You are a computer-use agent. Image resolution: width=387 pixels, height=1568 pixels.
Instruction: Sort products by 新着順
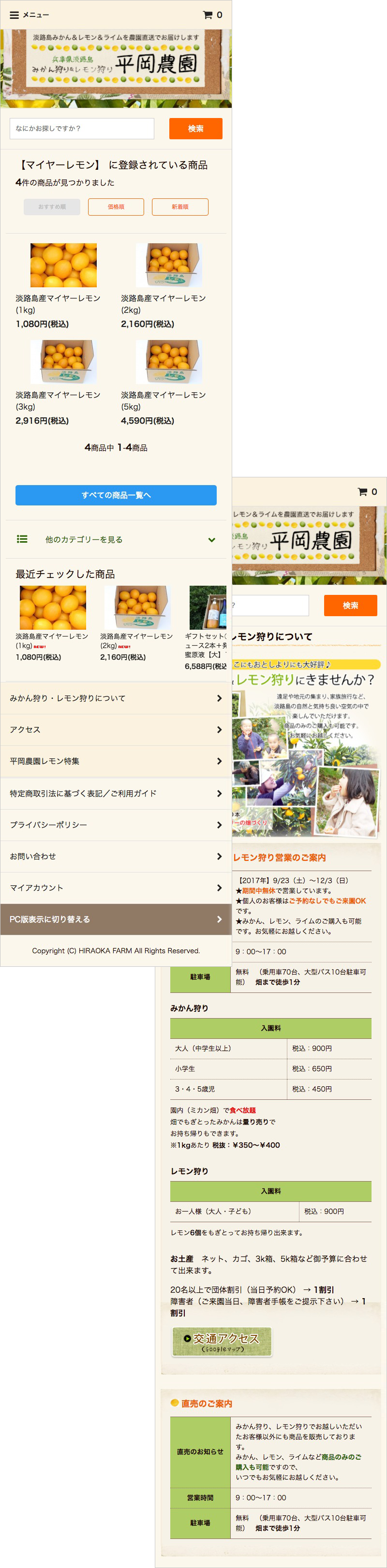pyautogui.click(x=179, y=207)
